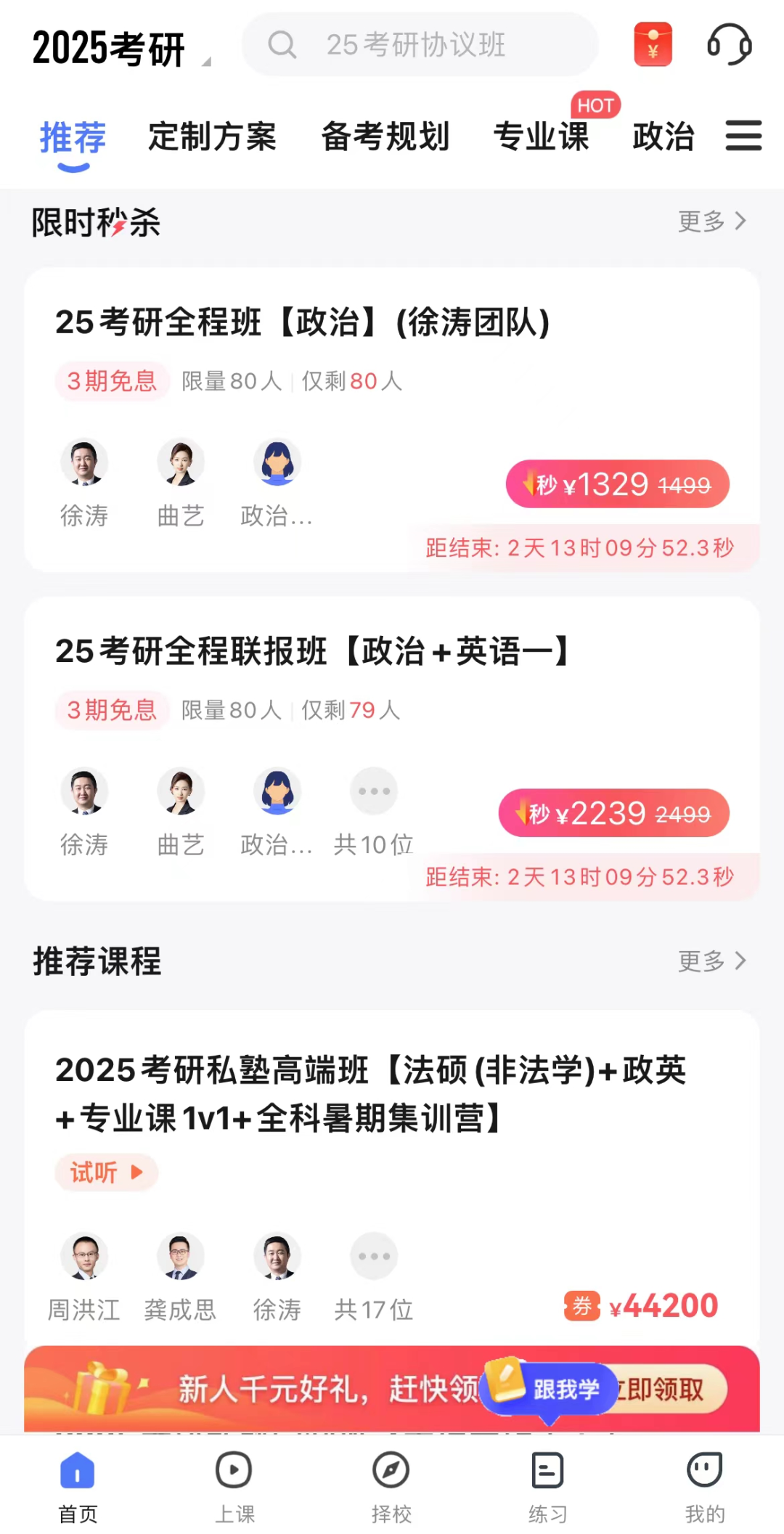
Task: Open the 2025考研 exam year dropdown
Action: point(120,49)
